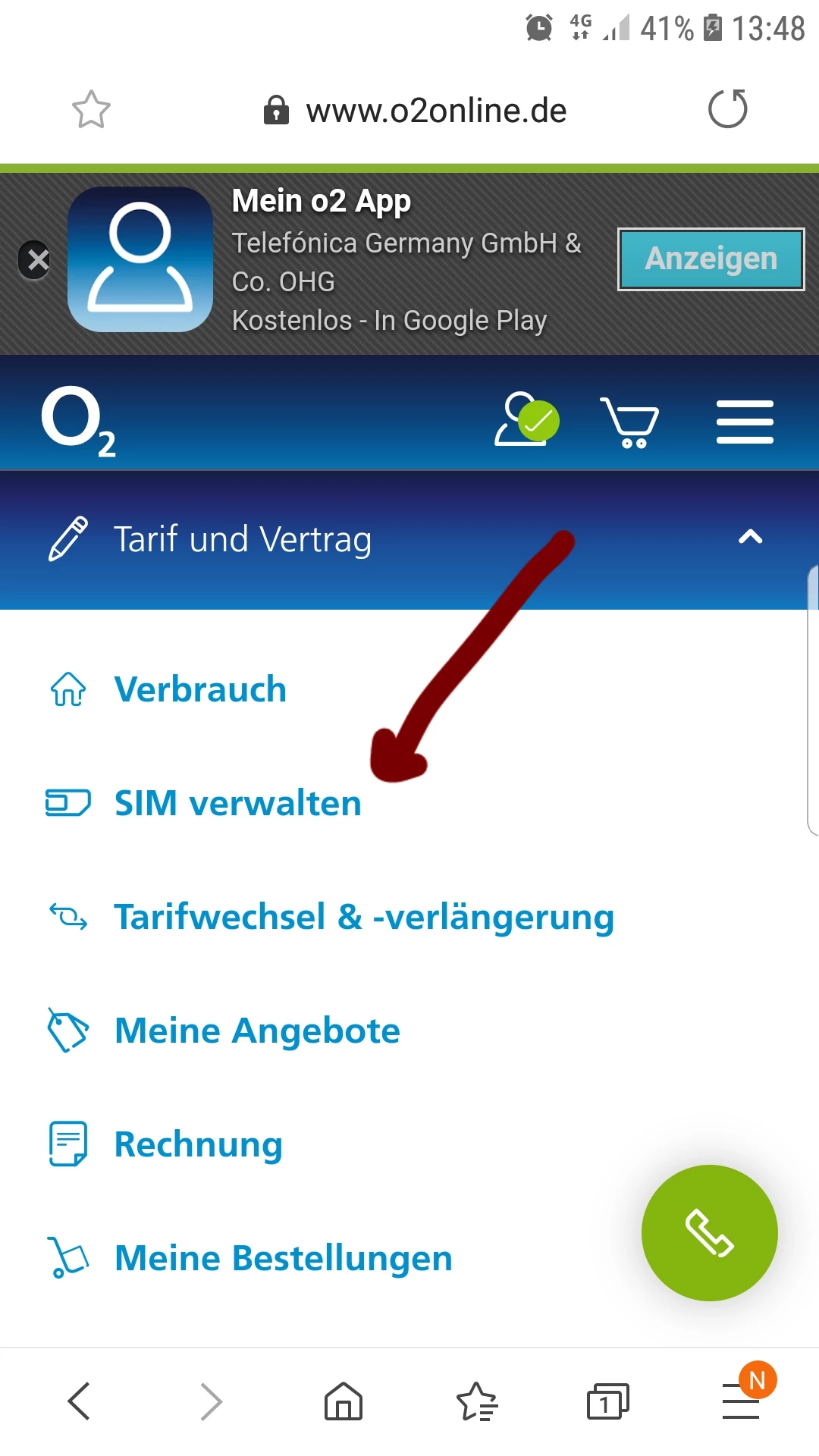Open the browser tabs overview
Viewport: 819px width, 1456px height.
point(607,1401)
